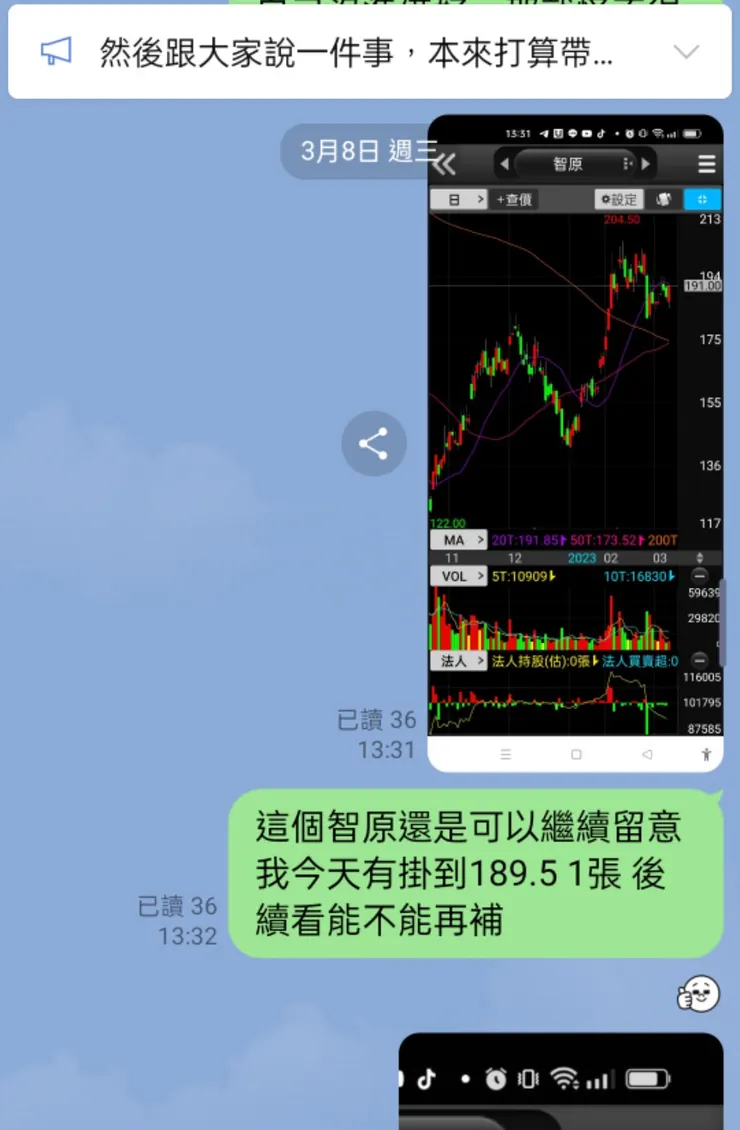The image size is (740, 1130).
Task: Tap the chart app's hamburger menu
Action: tap(705, 162)
